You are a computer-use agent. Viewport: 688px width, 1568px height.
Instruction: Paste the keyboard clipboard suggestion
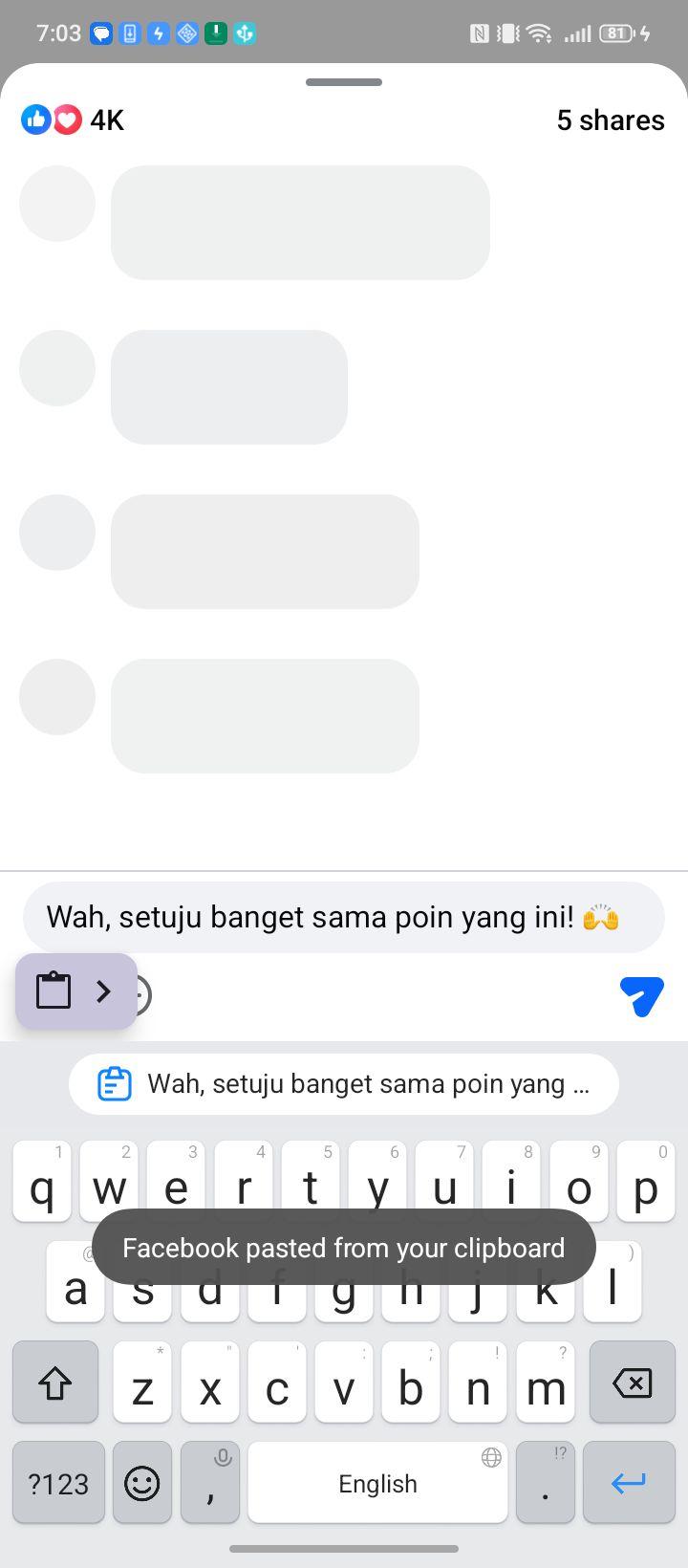click(x=344, y=1084)
